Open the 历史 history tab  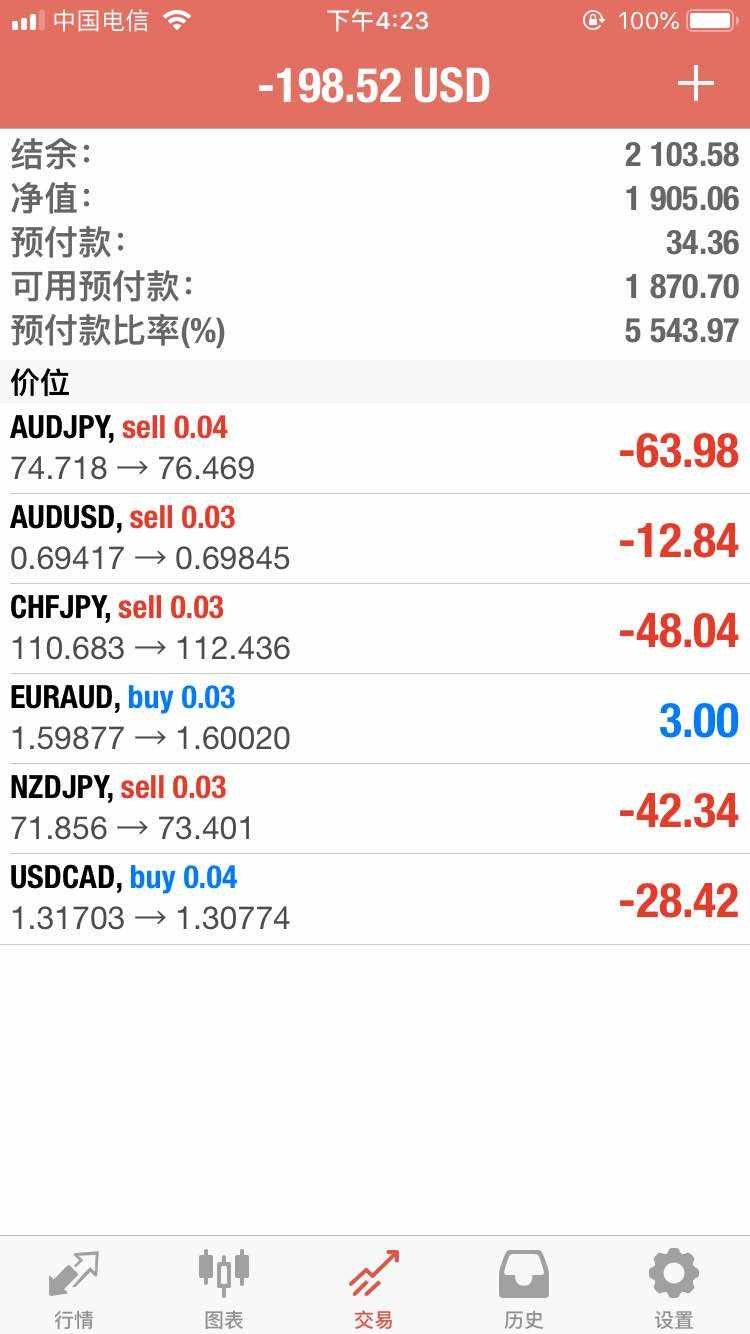[x=524, y=1288]
